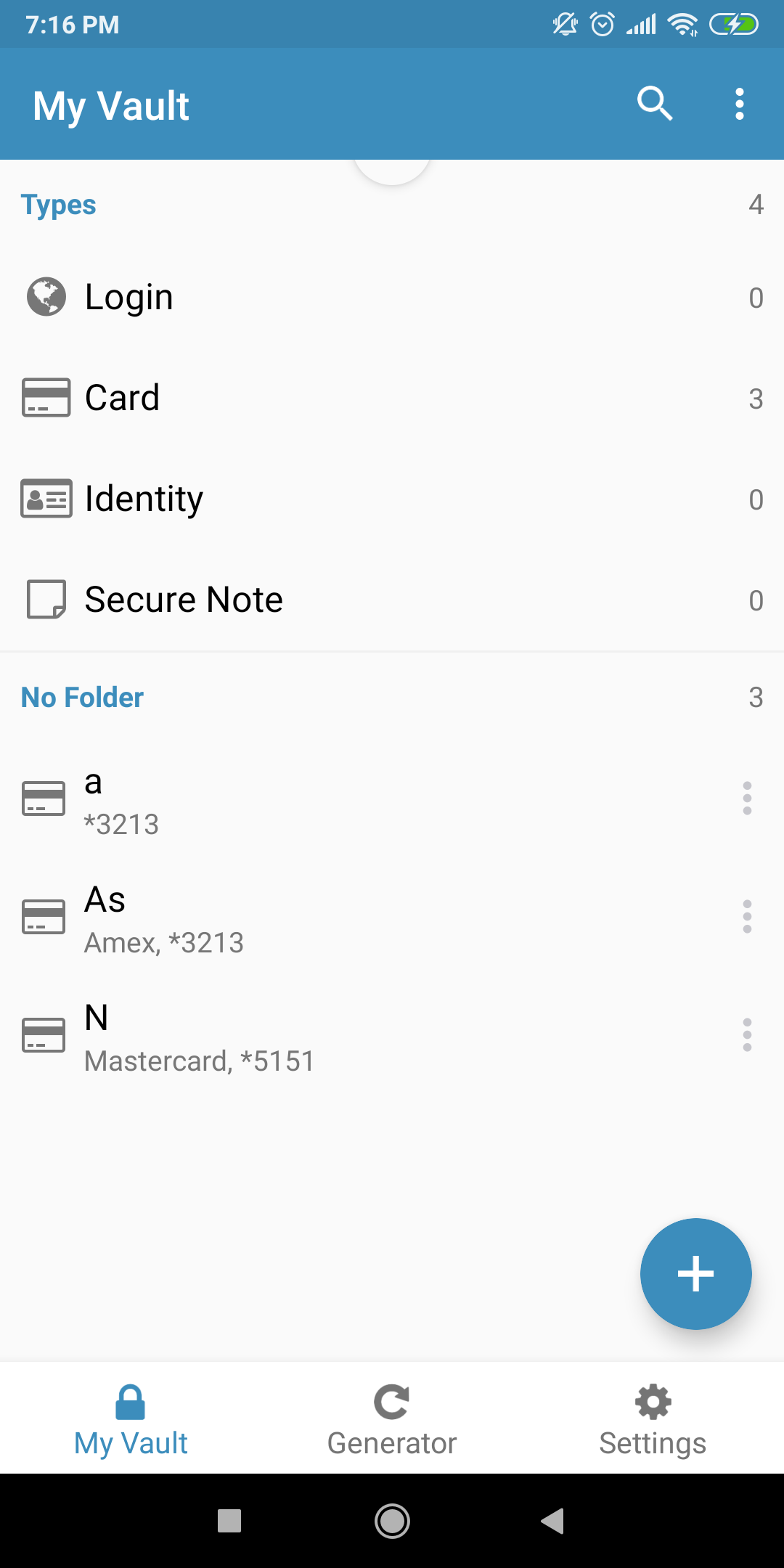
Task: Open the search in My Vault
Action: click(x=654, y=103)
